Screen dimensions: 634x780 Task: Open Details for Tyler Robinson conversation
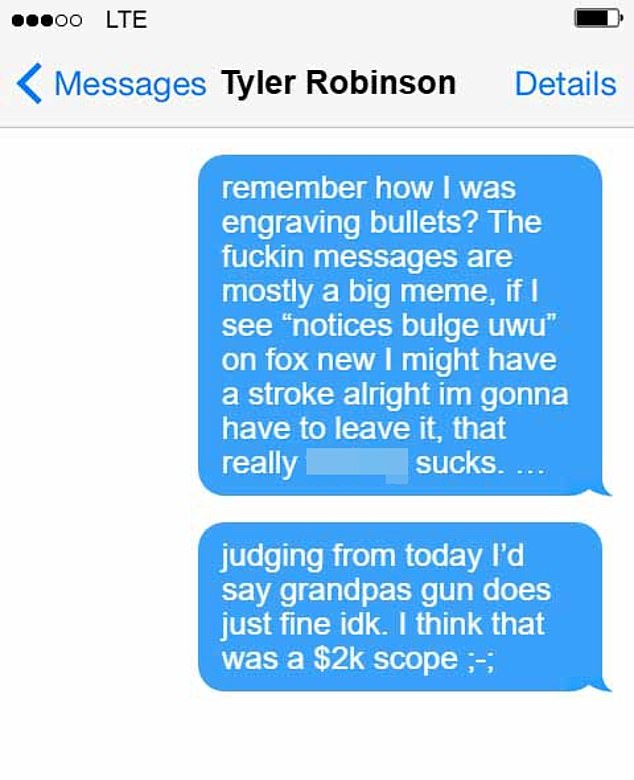tap(565, 84)
